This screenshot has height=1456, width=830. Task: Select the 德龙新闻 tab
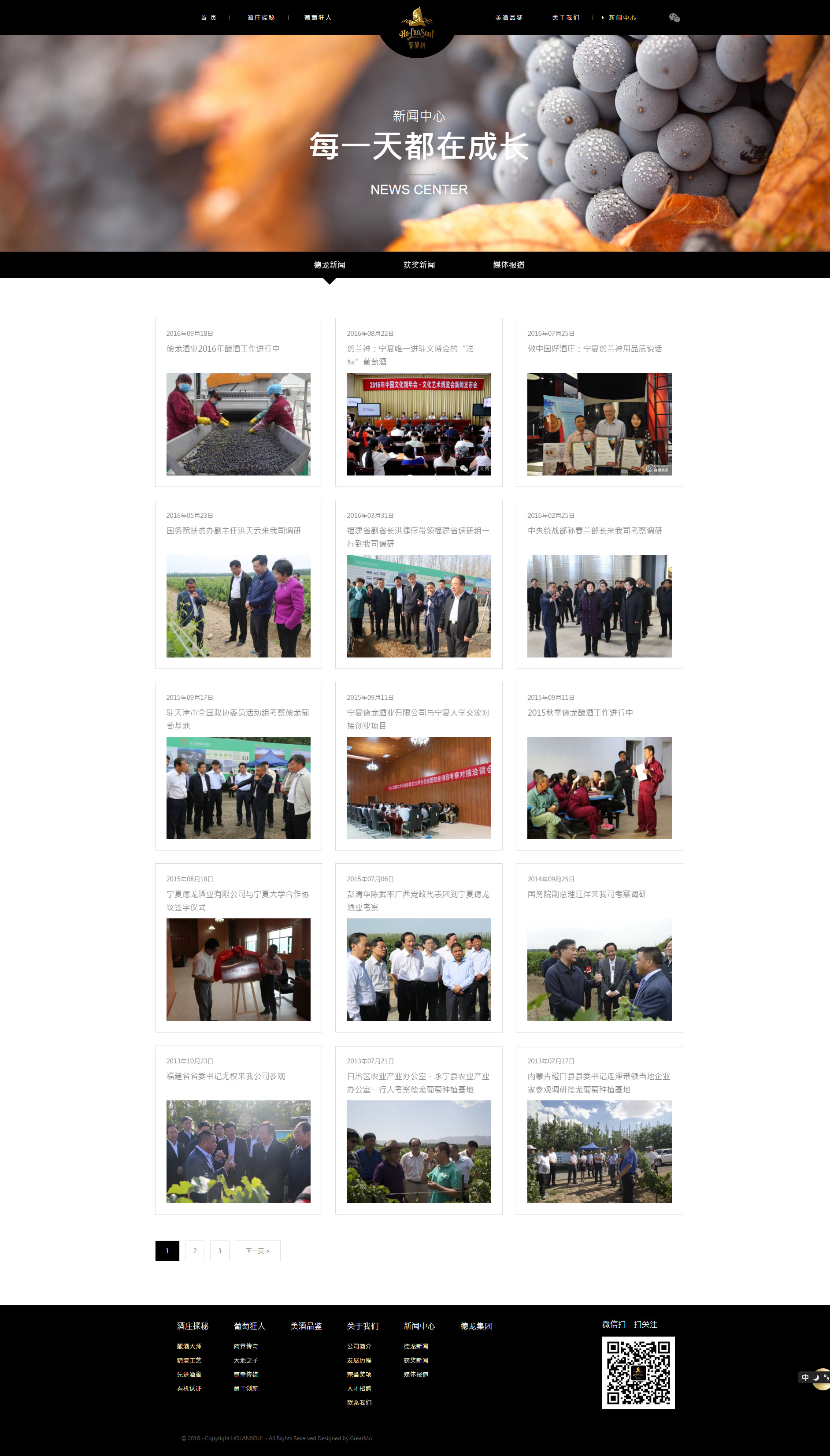click(330, 265)
